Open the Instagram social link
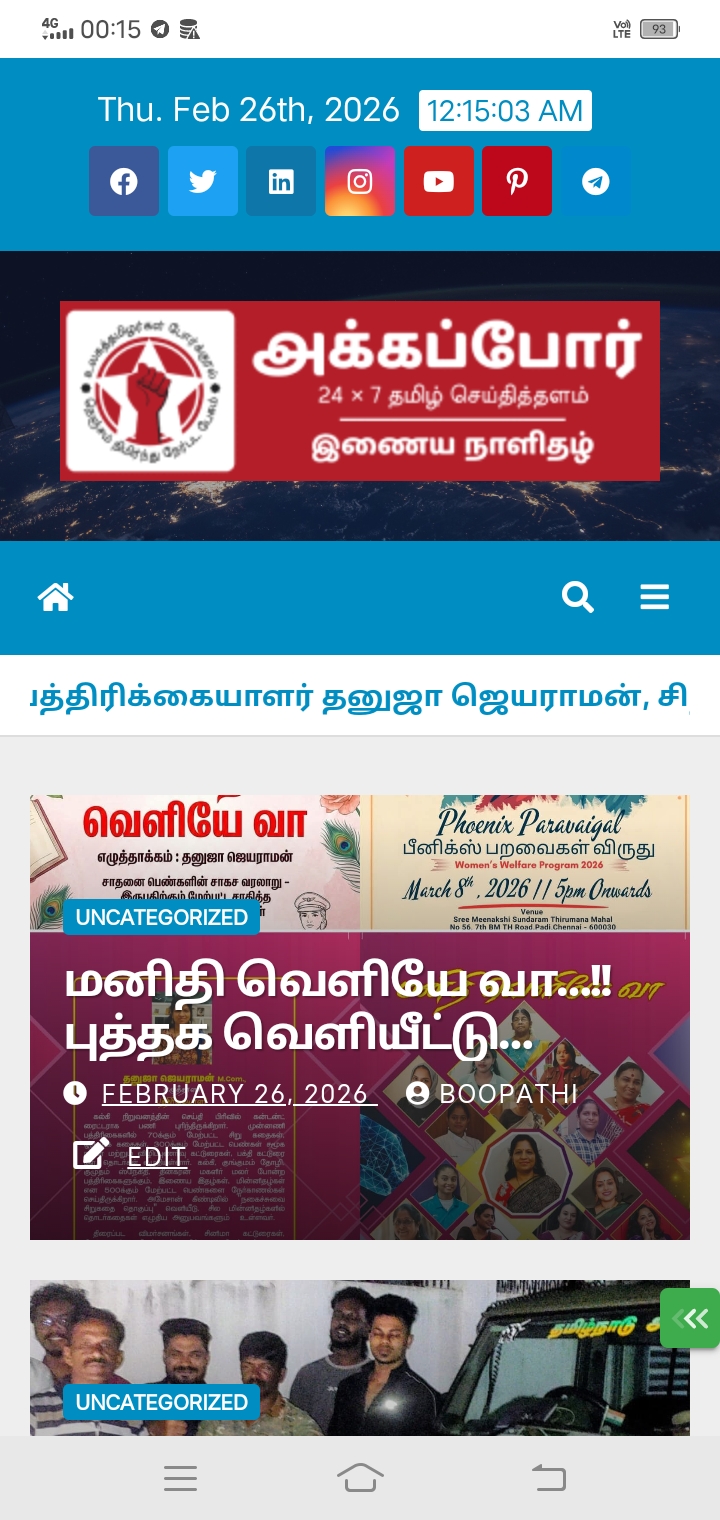 pyautogui.click(x=360, y=181)
